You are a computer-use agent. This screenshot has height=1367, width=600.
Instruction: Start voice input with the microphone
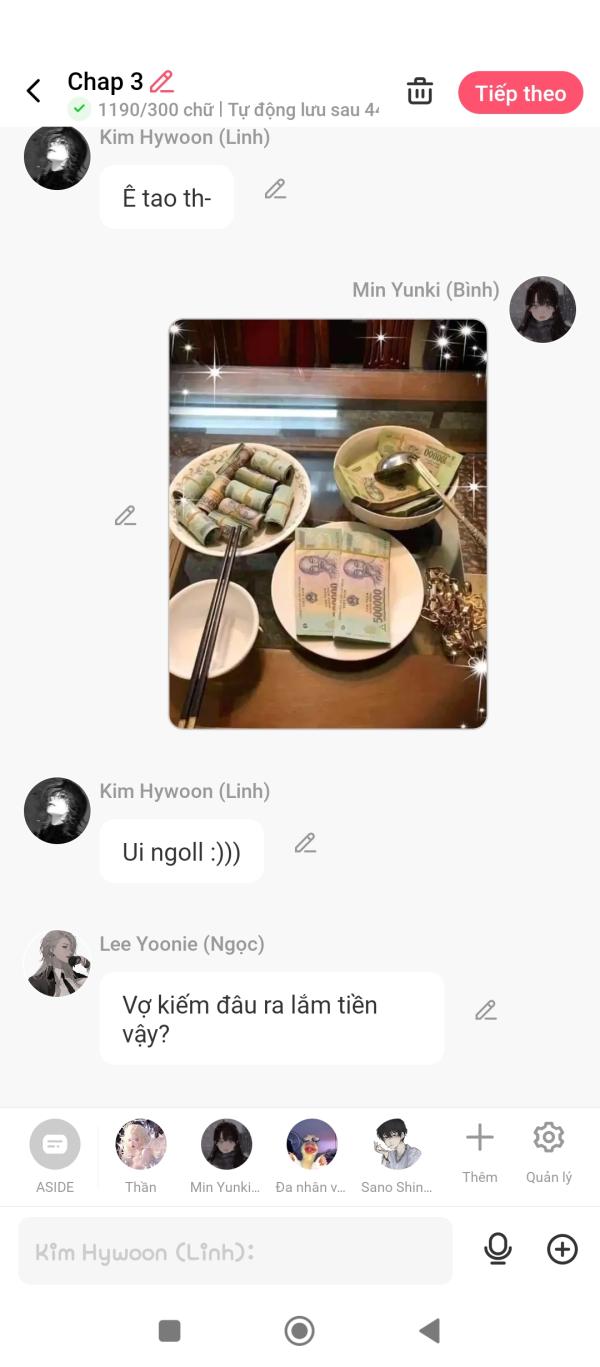(x=497, y=1249)
